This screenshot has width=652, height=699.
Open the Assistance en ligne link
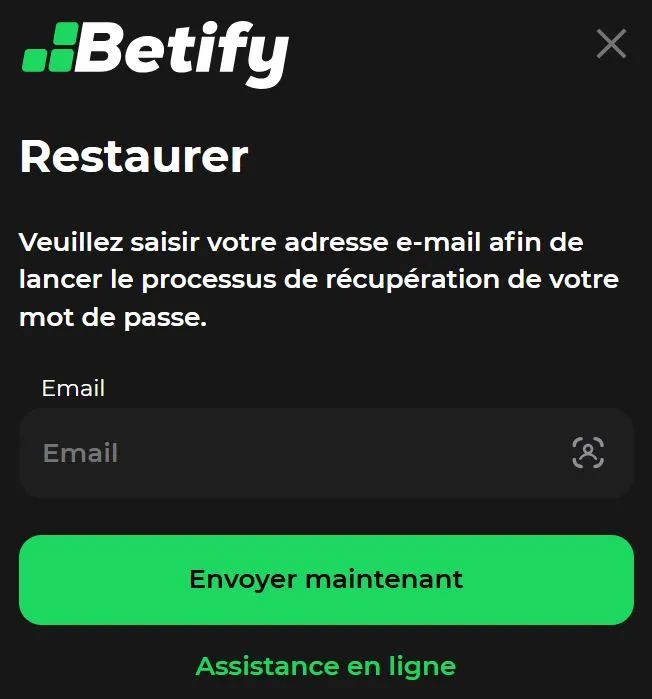click(326, 666)
